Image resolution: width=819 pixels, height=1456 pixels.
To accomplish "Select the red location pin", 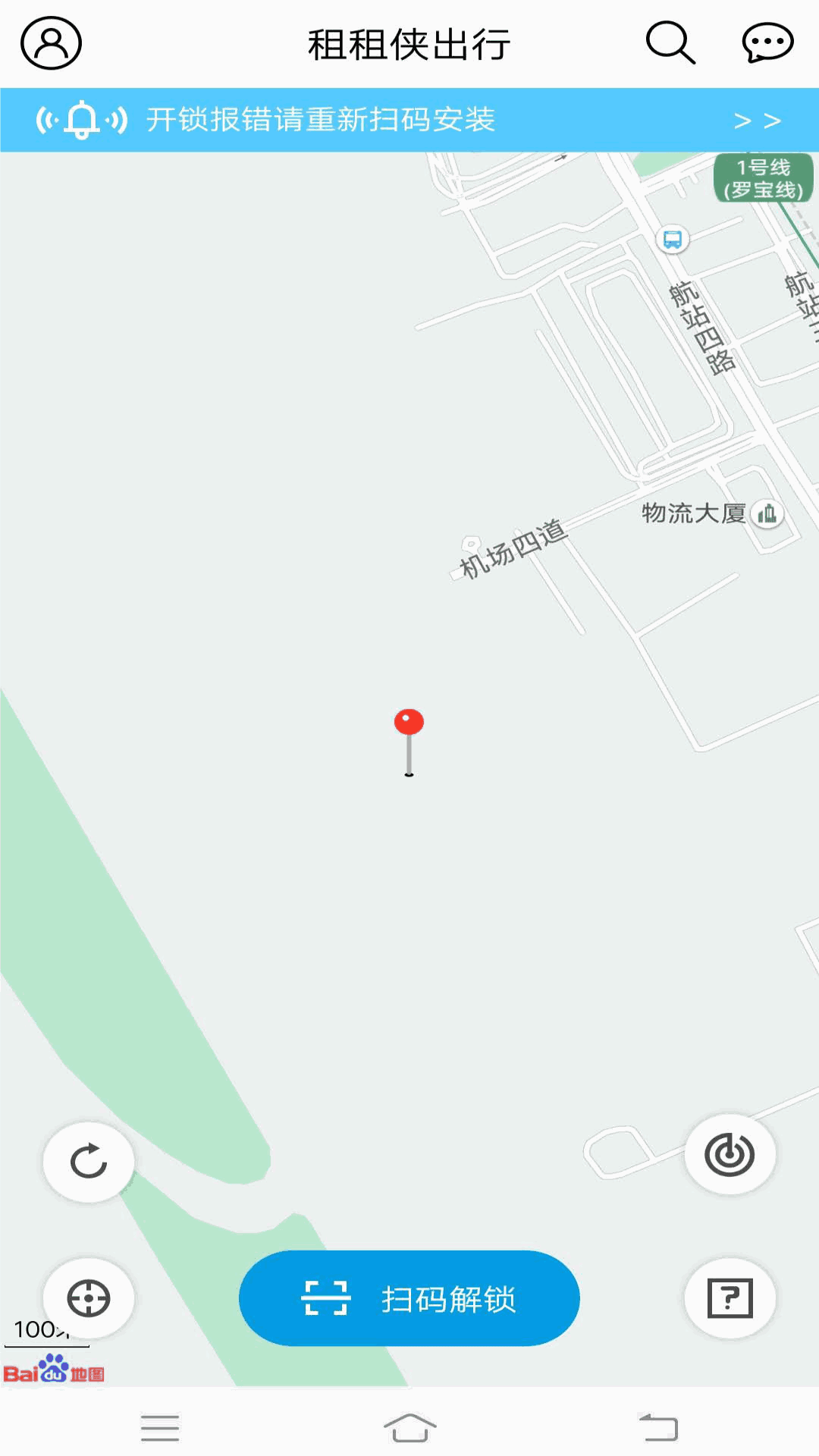I will [408, 721].
